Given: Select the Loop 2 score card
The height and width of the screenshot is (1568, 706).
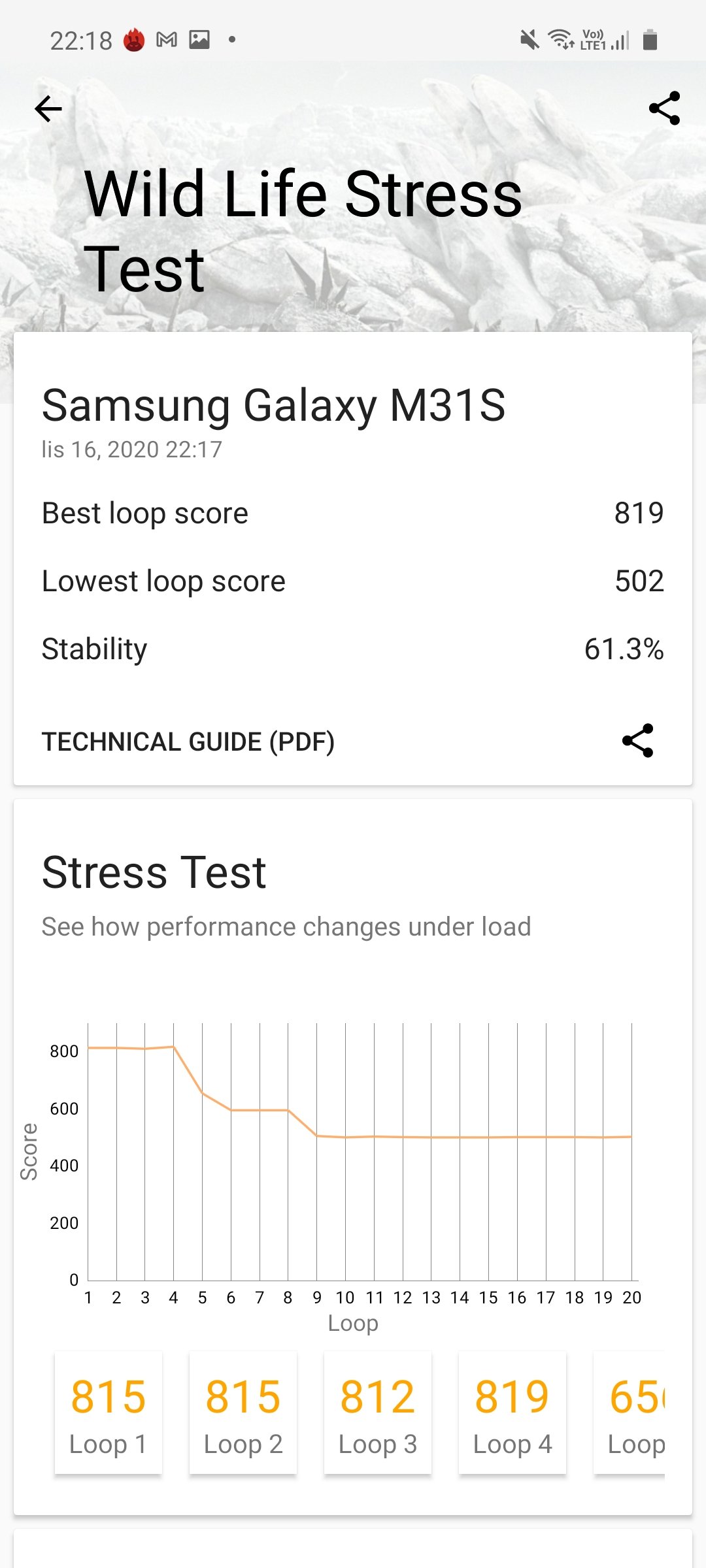Looking at the screenshot, I should [243, 1413].
